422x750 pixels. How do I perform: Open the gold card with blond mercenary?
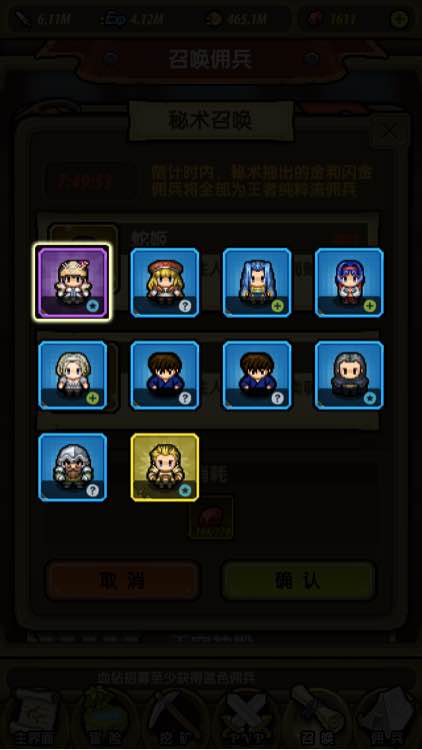point(165,467)
